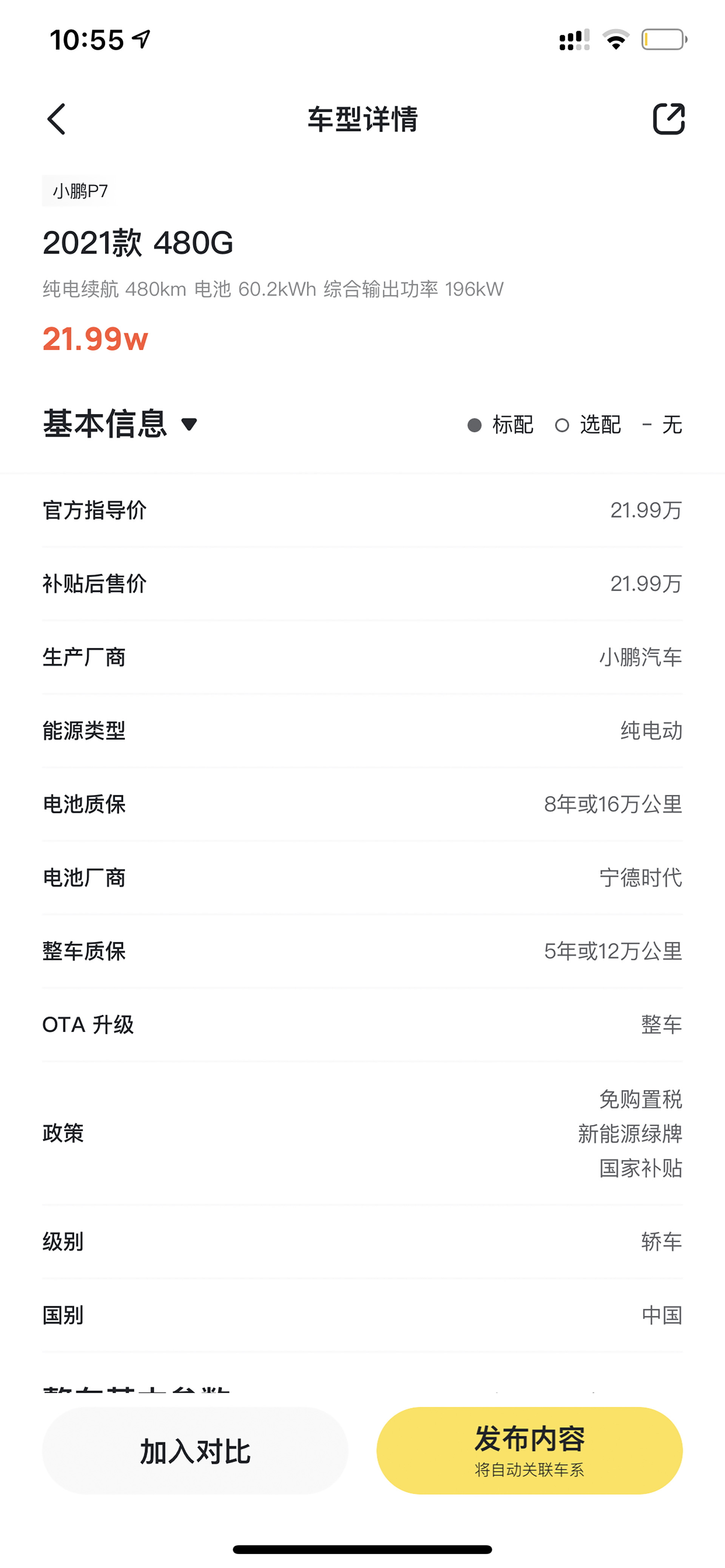Share this car model page

click(668, 119)
